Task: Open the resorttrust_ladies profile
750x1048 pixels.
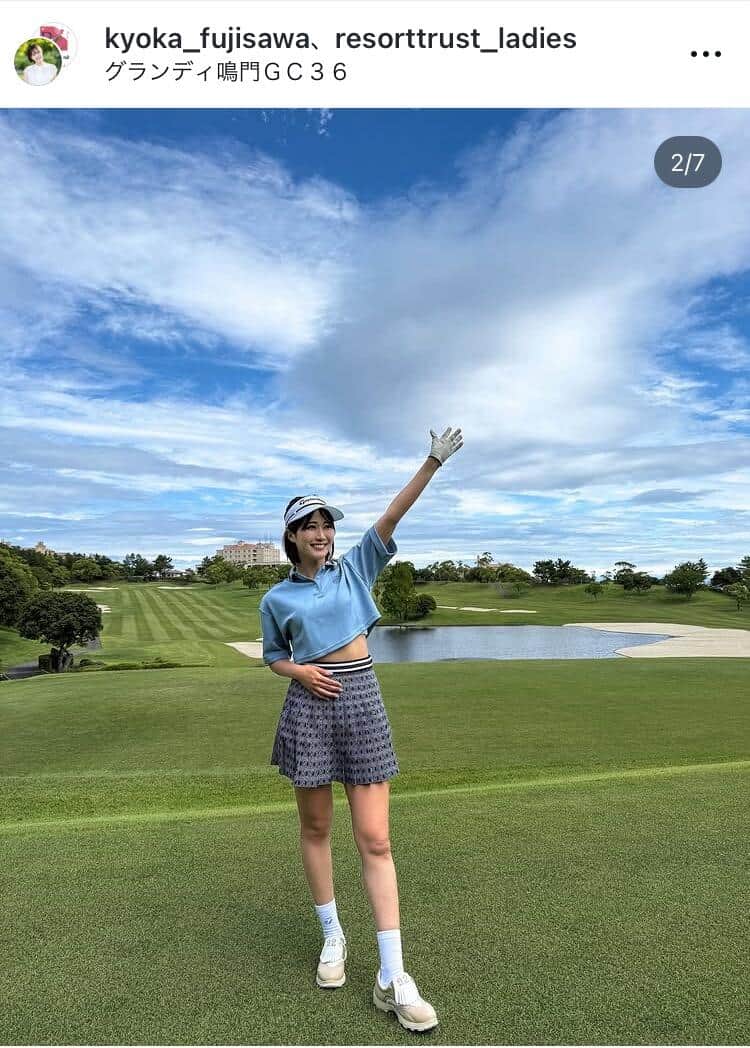Action: click(x=455, y=39)
